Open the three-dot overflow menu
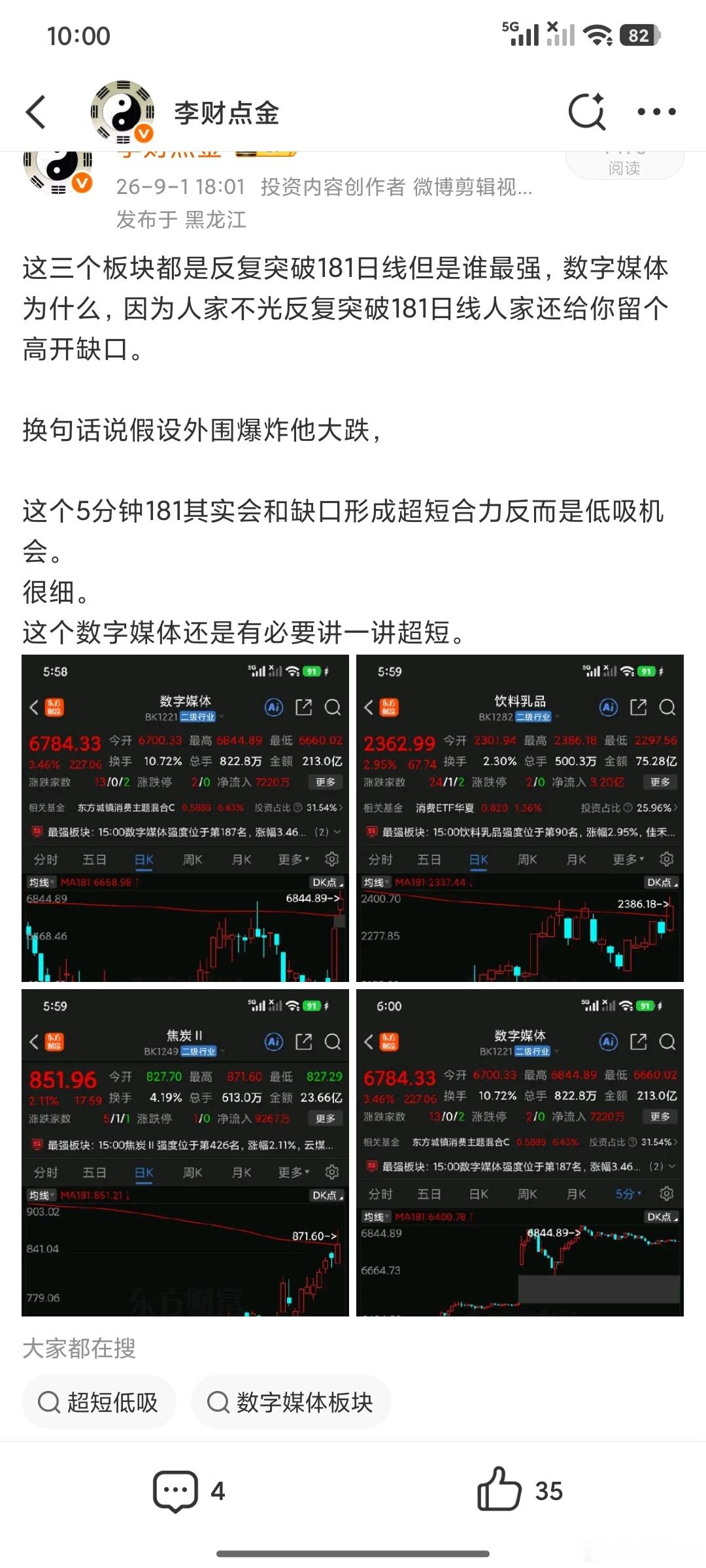706x1568 pixels. (x=656, y=112)
